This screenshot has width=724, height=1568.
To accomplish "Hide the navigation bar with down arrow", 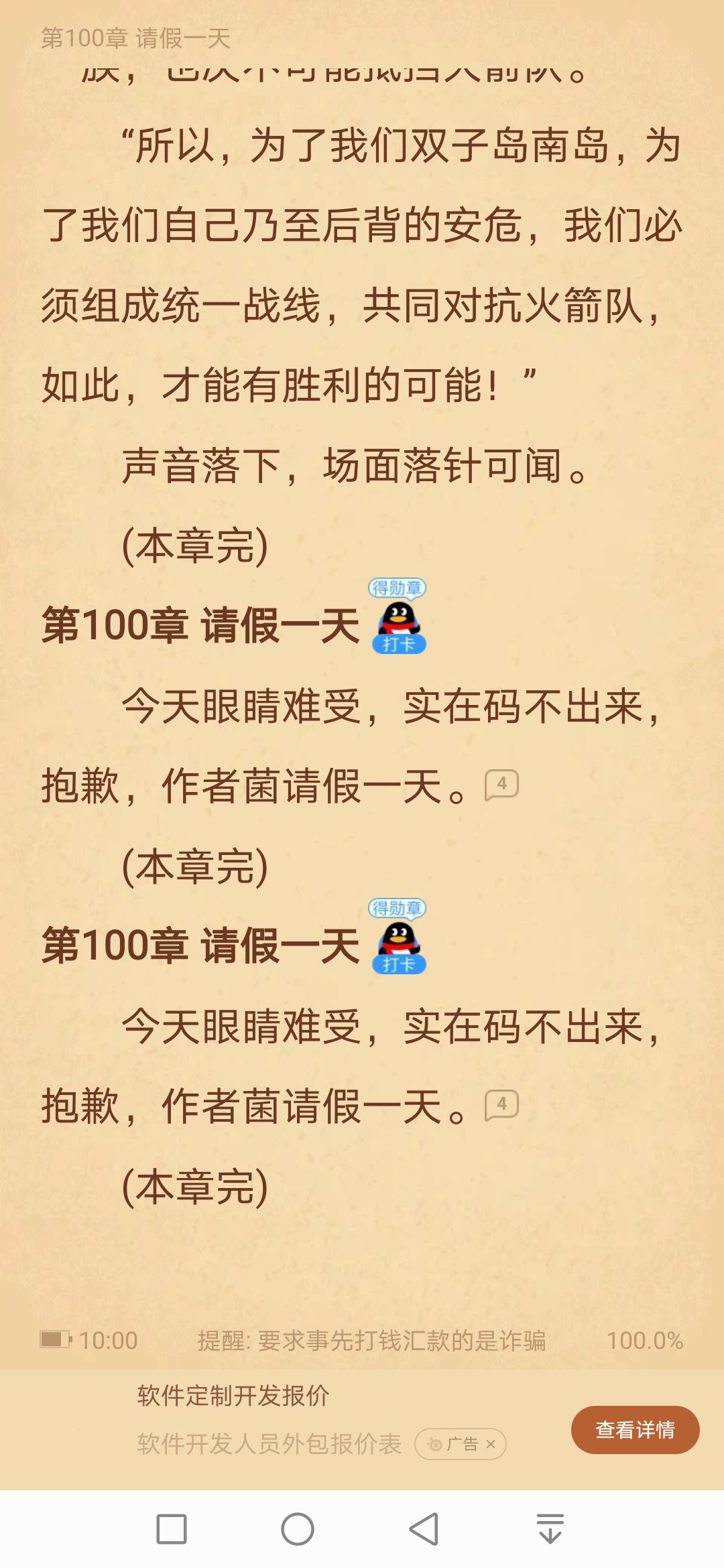I will coord(550,1529).
